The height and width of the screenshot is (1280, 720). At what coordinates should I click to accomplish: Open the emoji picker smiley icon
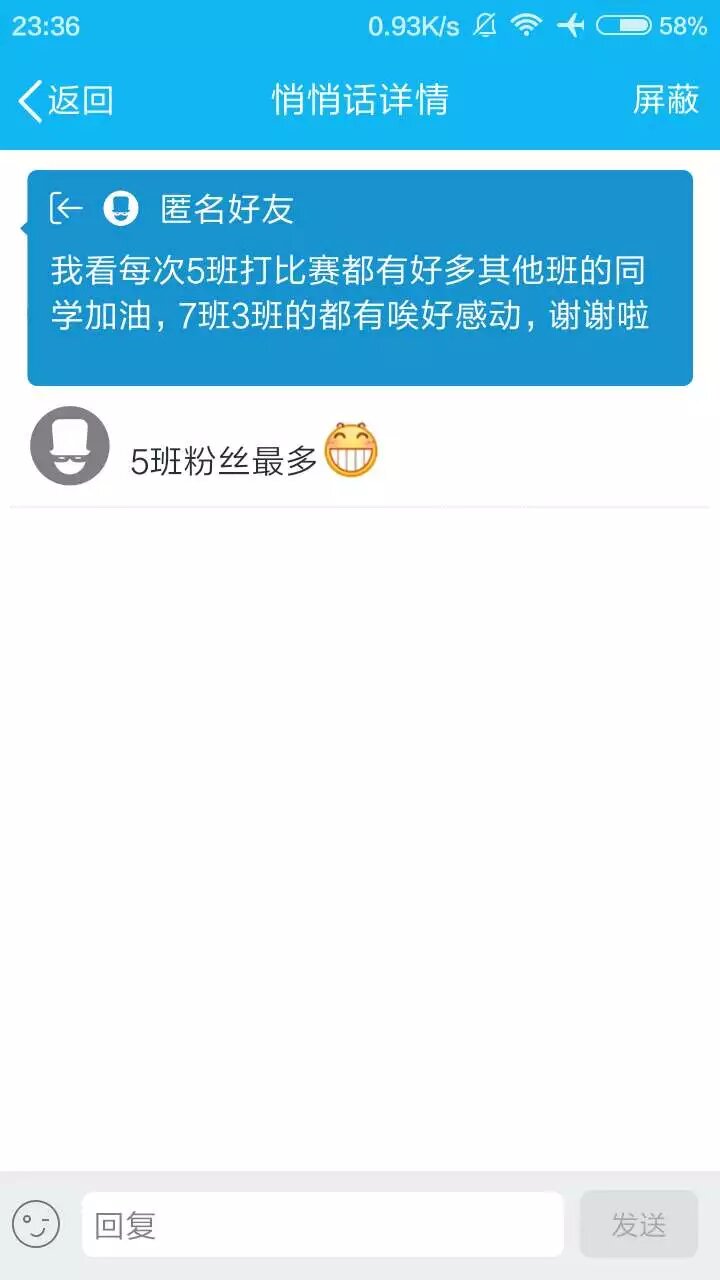tap(36, 1224)
